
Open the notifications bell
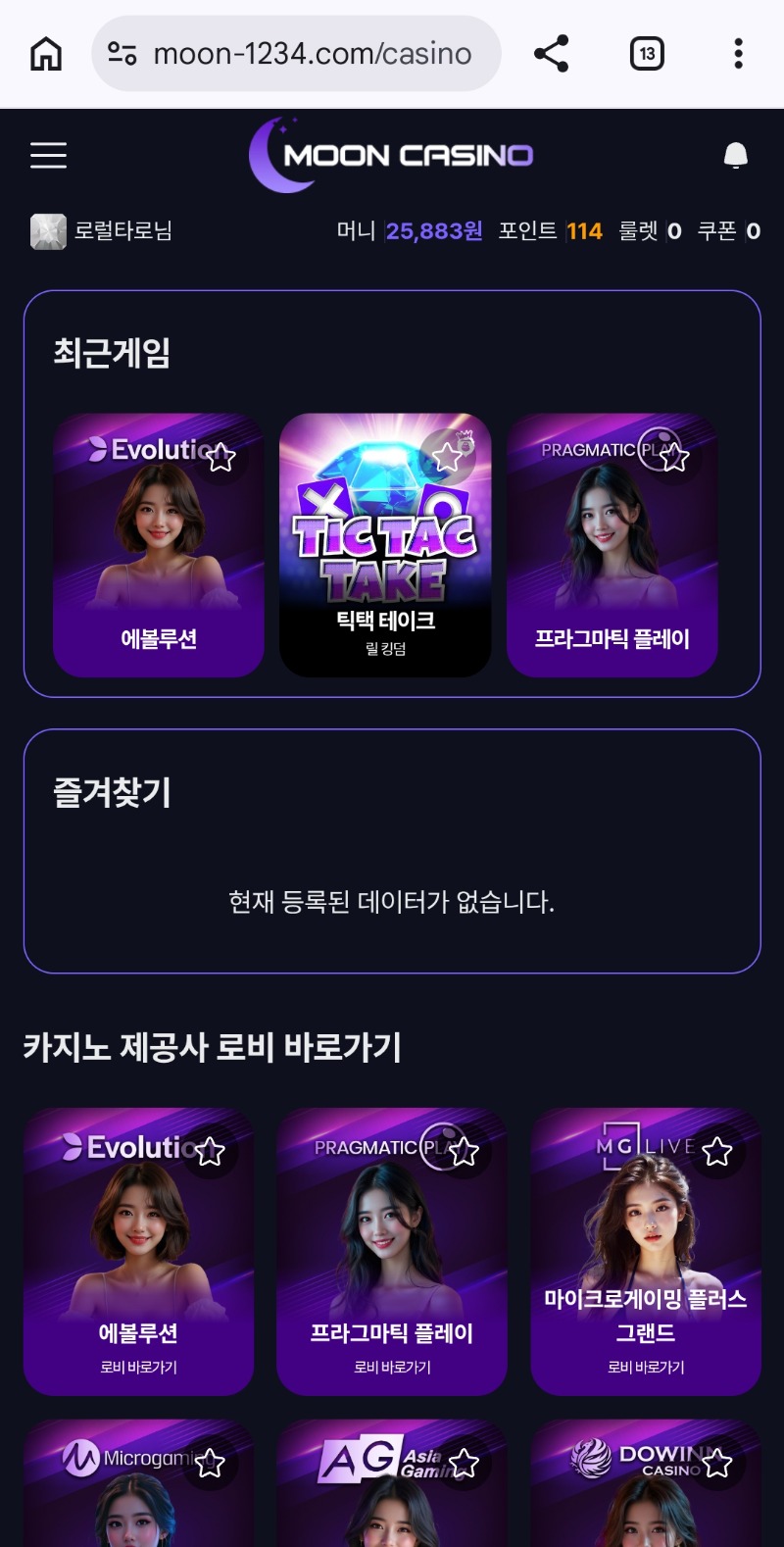click(x=735, y=155)
